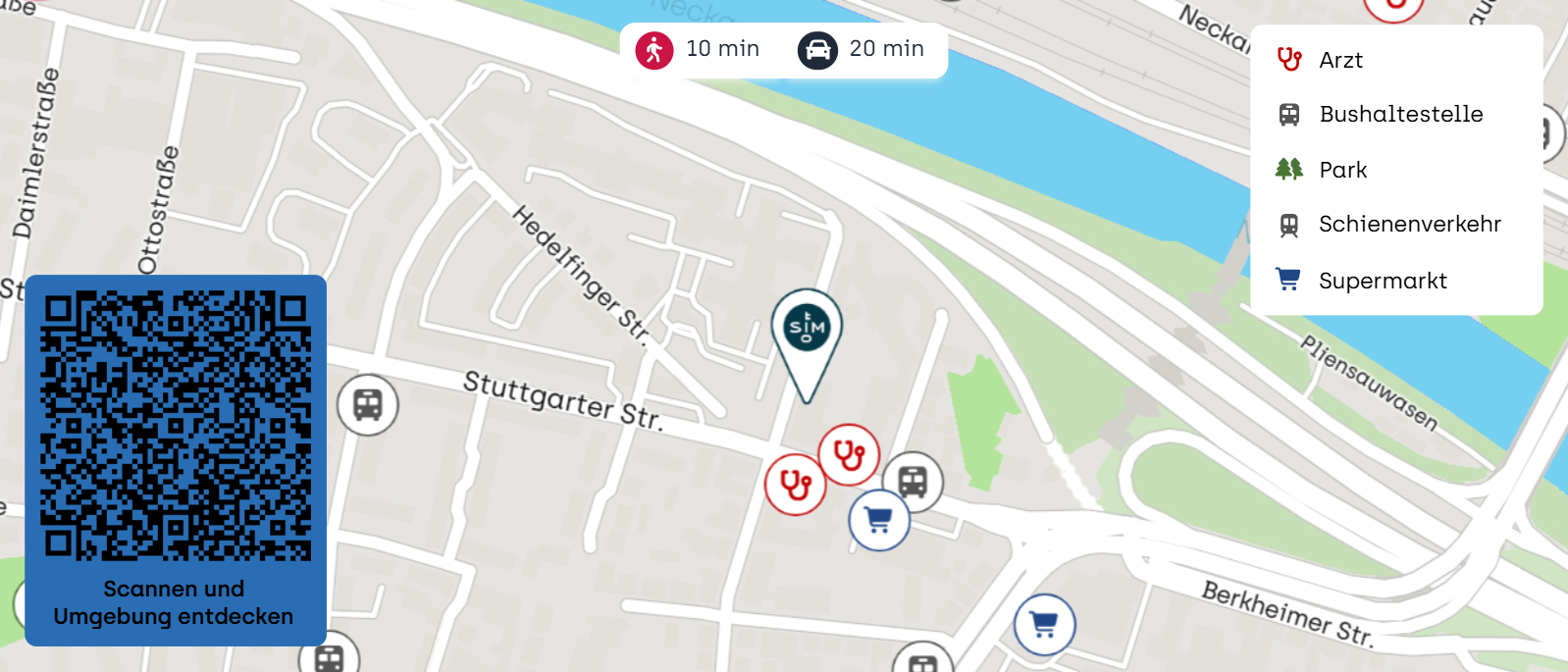The width and height of the screenshot is (1568, 672).
Task: Open the SIM location pin
Action: [x=807, y=328]
